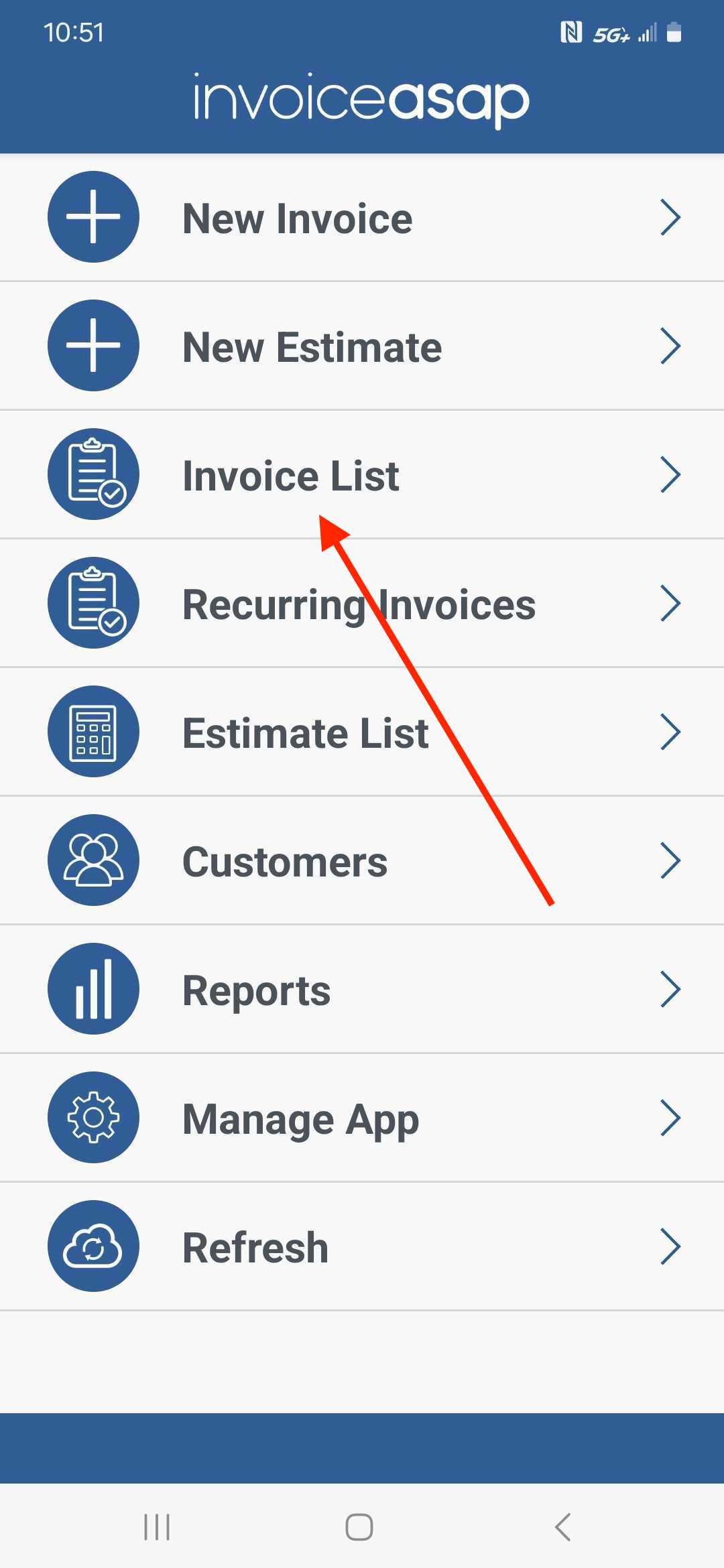This screenshot has height=1568, width=724.
Task: Open Reports via the bar chart icon
Action: click(x=93, y=988)
